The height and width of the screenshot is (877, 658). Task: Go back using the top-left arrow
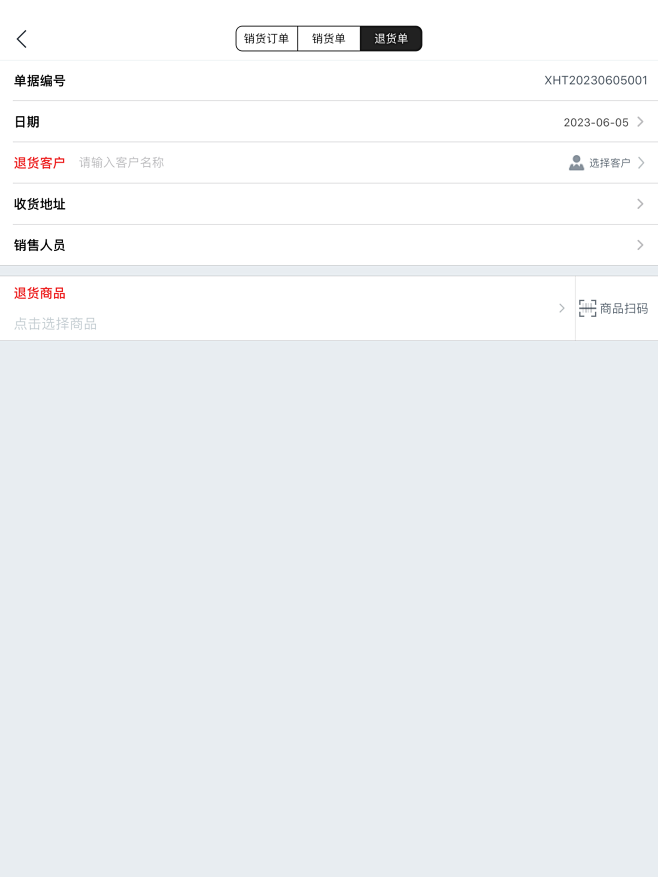pos(22,39)
